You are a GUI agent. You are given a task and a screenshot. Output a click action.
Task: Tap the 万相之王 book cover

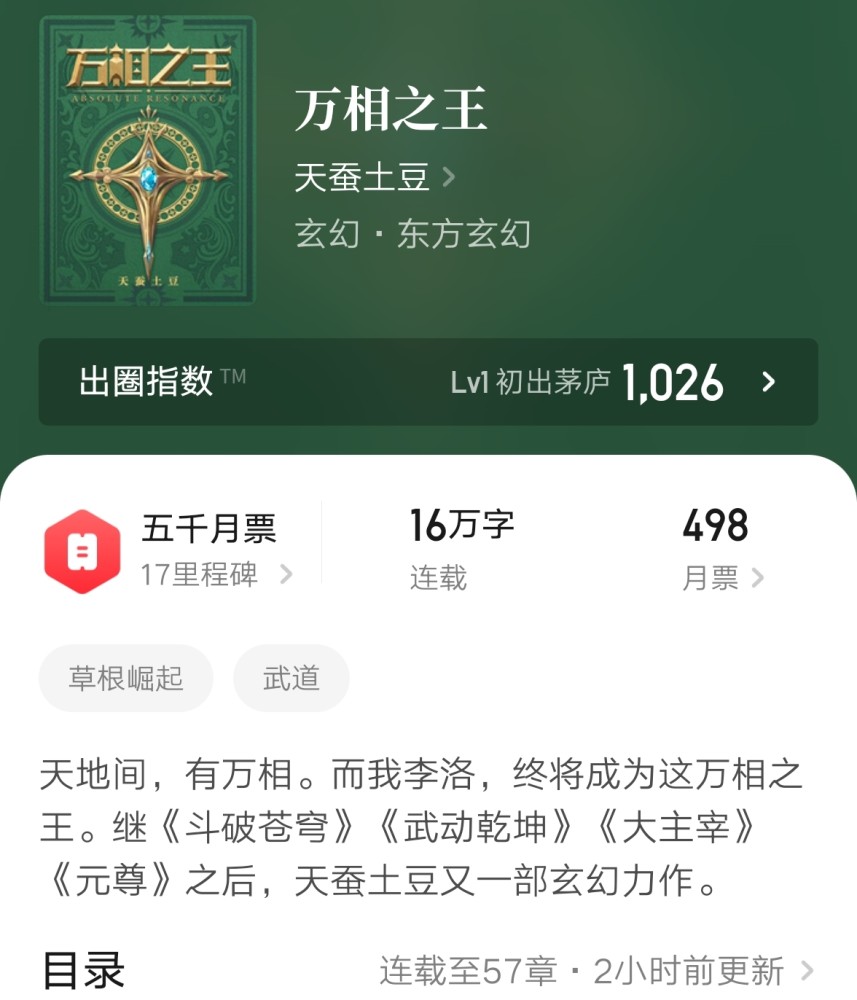pos(147,160)
